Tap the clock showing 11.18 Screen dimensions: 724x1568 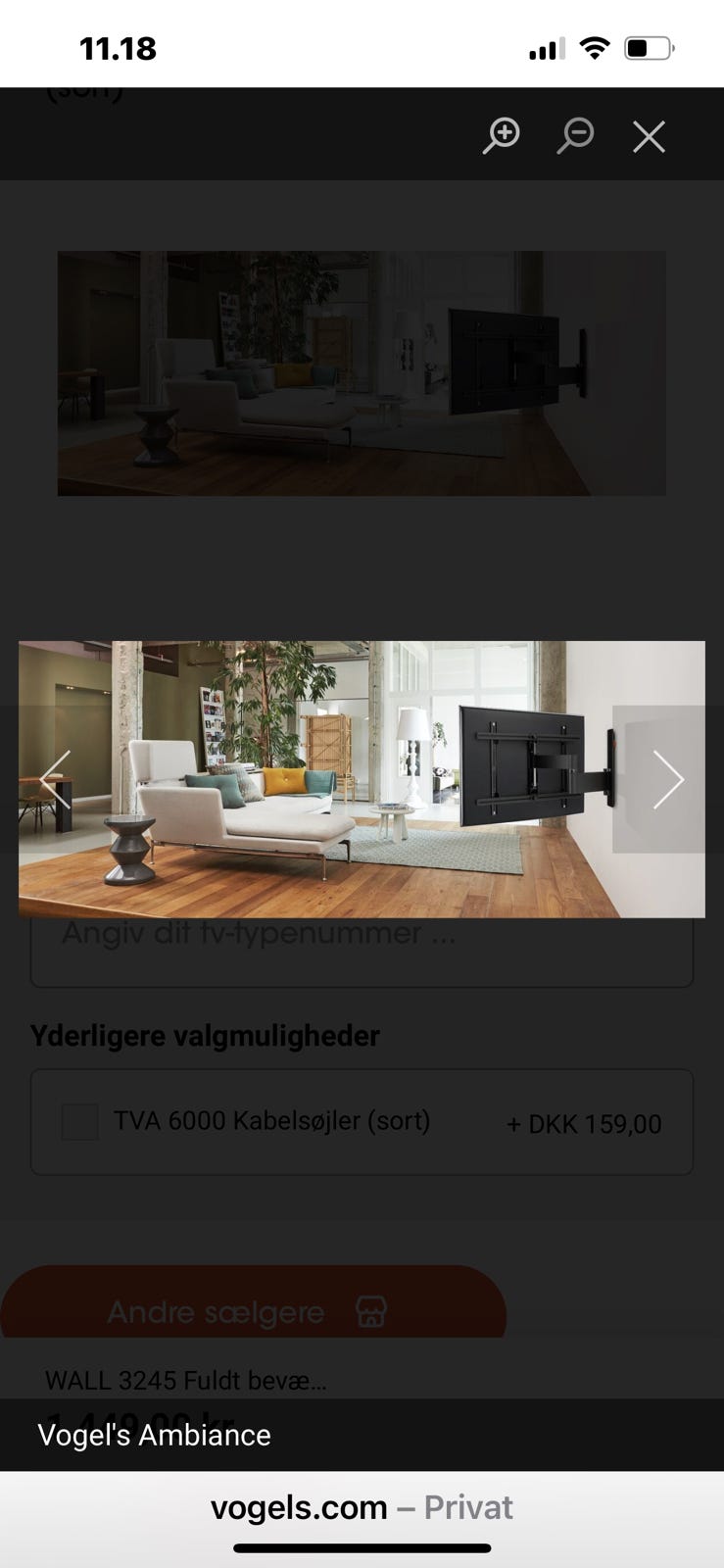[x=119, y=47]
